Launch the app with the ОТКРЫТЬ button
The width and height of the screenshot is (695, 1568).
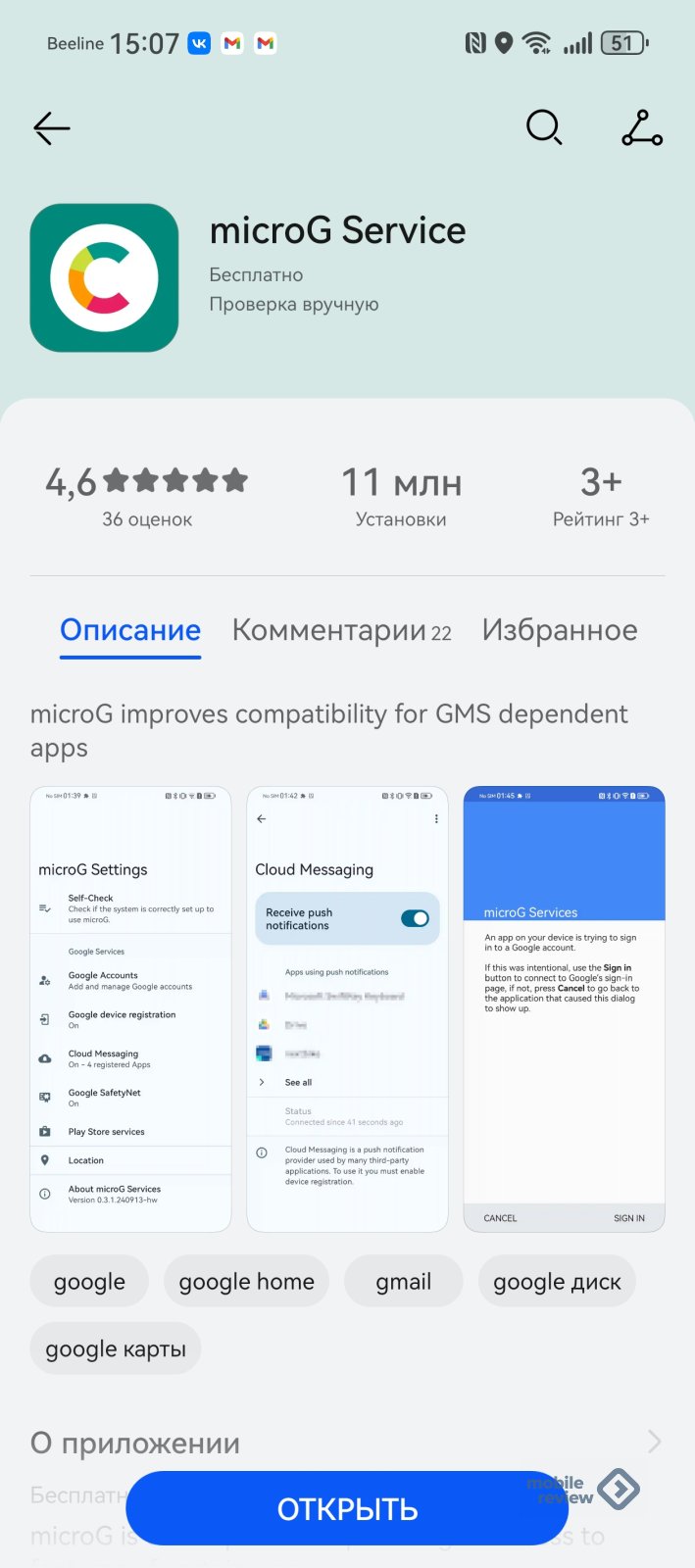[x=347, y=1509]
